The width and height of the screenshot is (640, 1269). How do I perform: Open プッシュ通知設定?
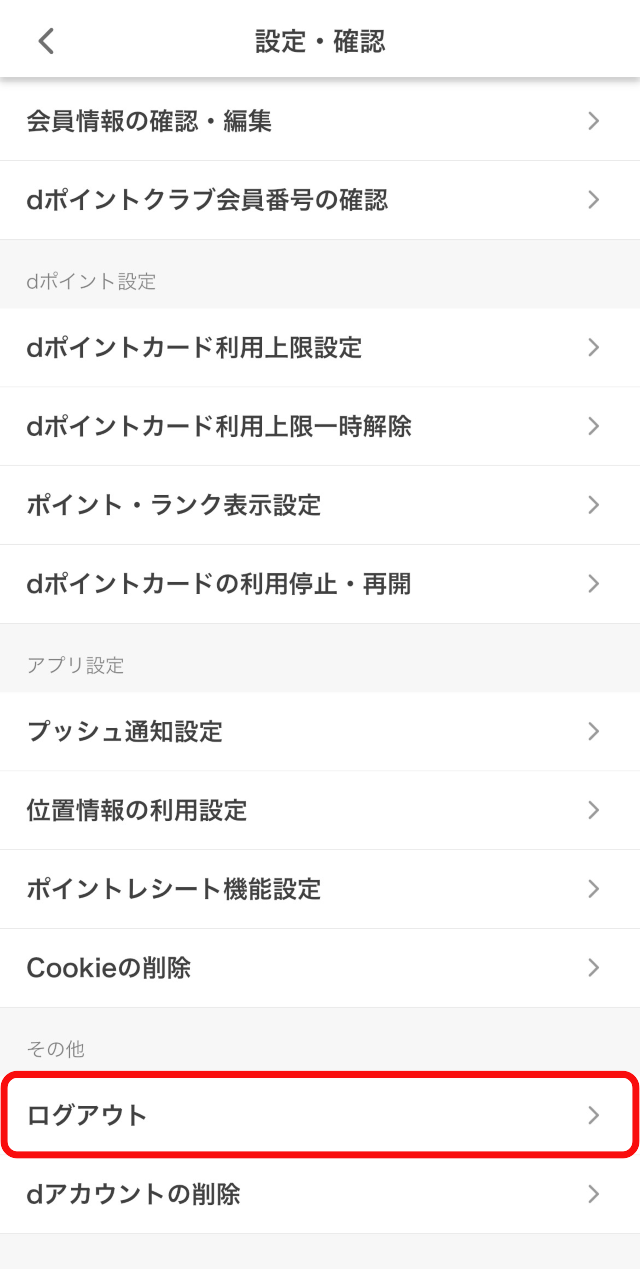pos(320,732)
